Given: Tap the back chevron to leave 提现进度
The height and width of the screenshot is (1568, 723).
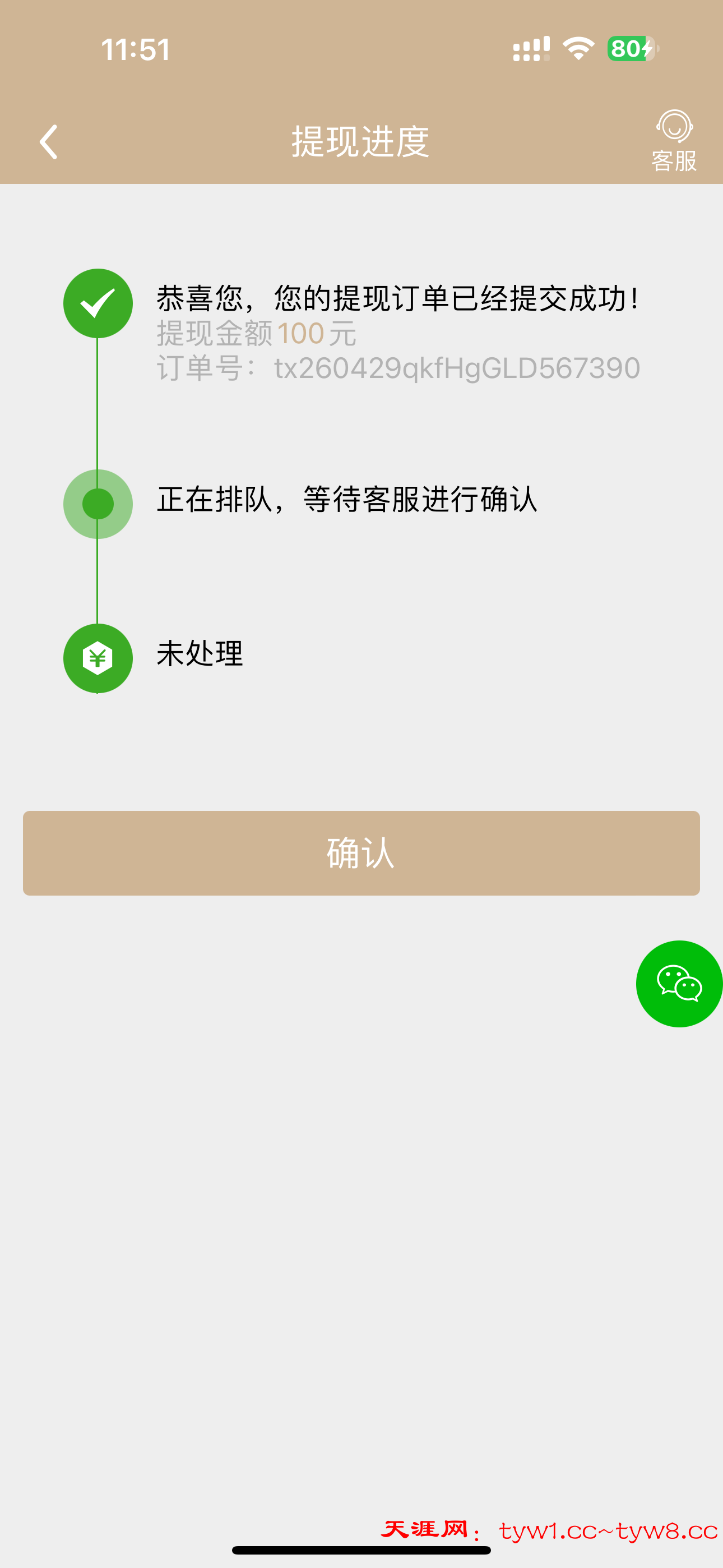Looking at the screenshot, I should (x=48, y=141).
